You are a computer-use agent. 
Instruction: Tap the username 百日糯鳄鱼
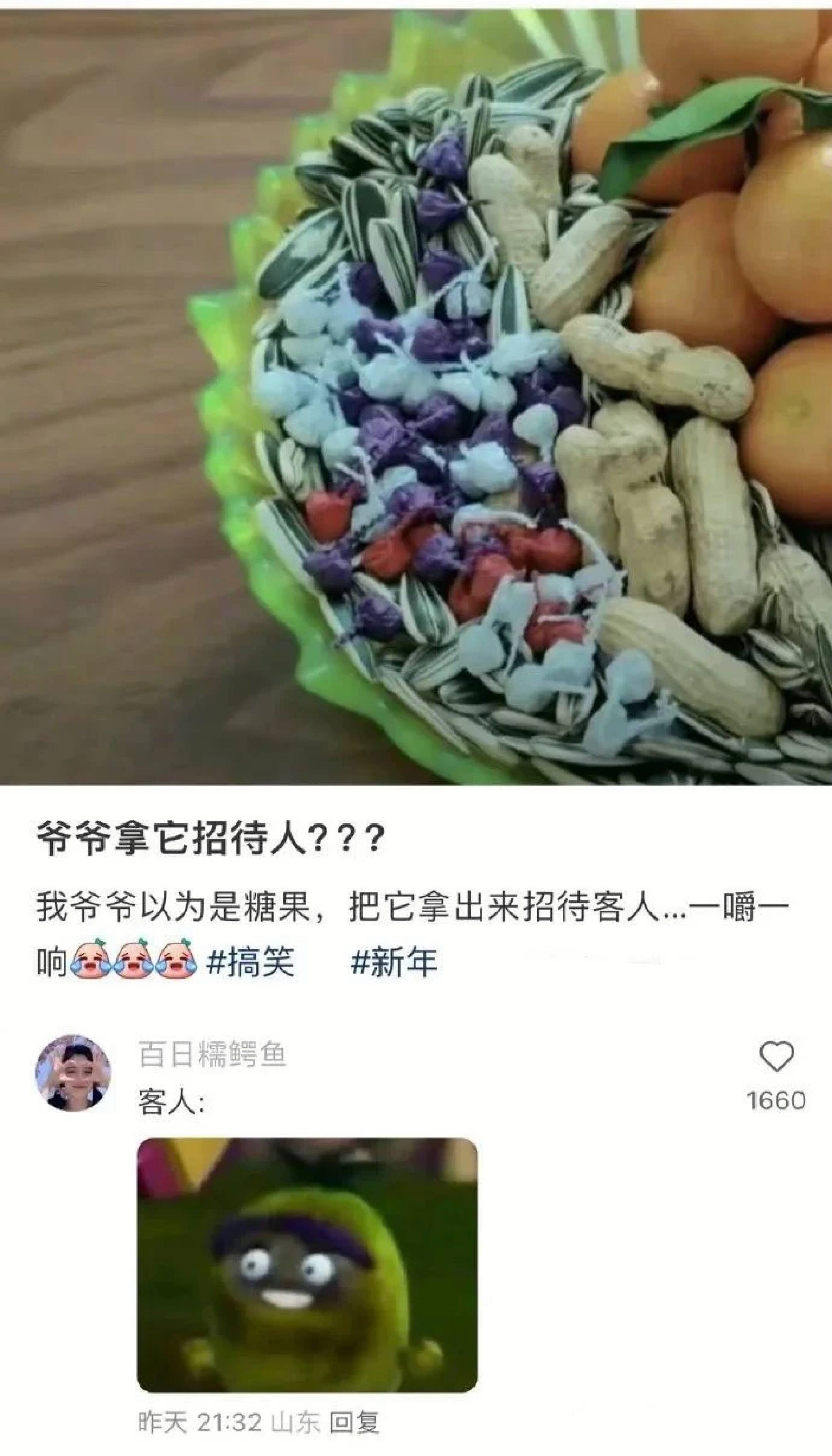pos(212,1054)
